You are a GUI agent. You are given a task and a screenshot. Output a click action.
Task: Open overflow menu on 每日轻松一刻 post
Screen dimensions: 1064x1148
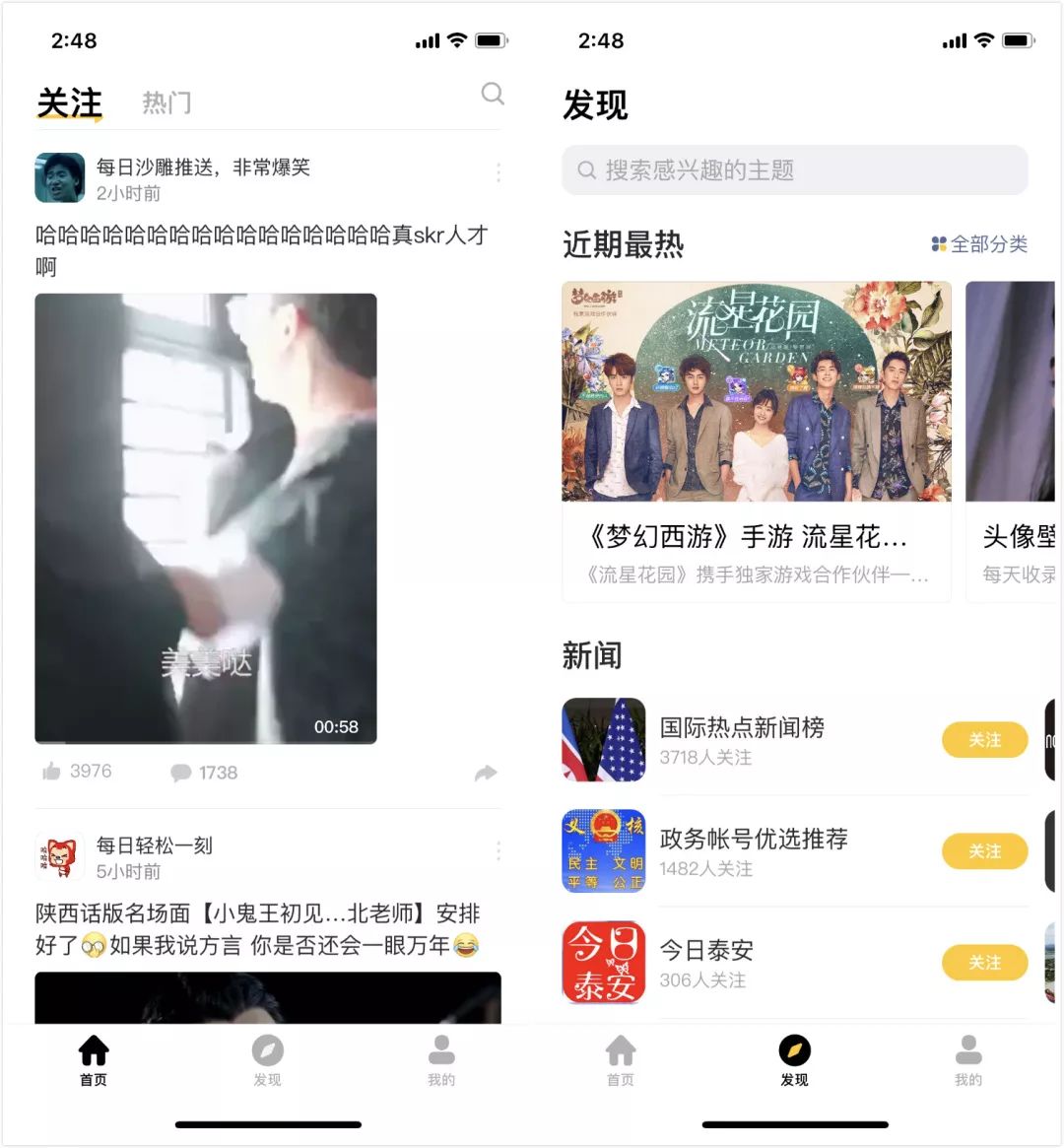coord(499,850)
